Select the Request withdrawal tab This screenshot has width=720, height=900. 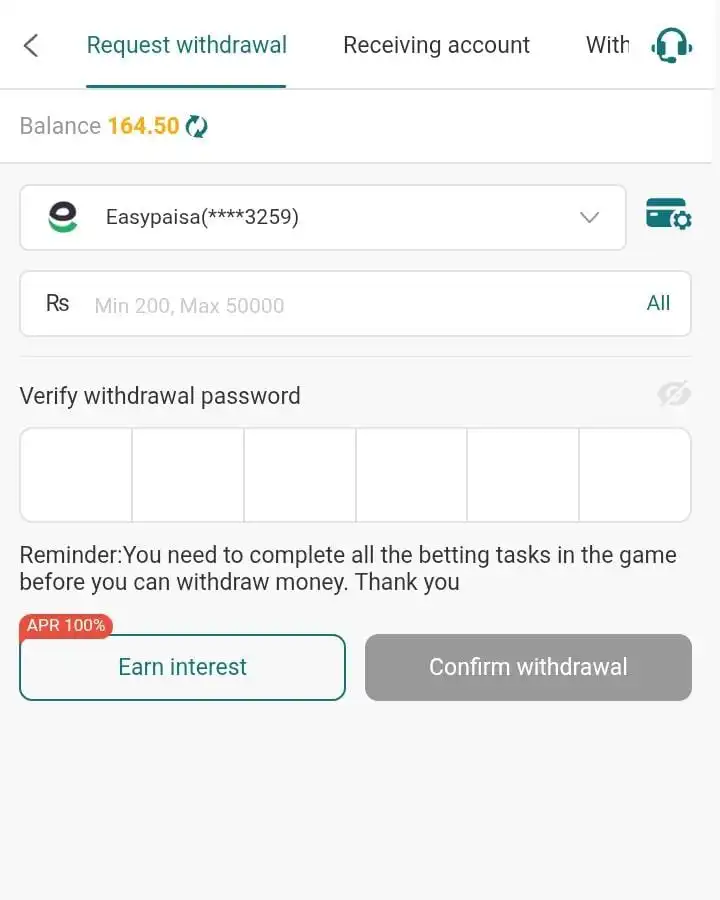(x=186, y=45)
